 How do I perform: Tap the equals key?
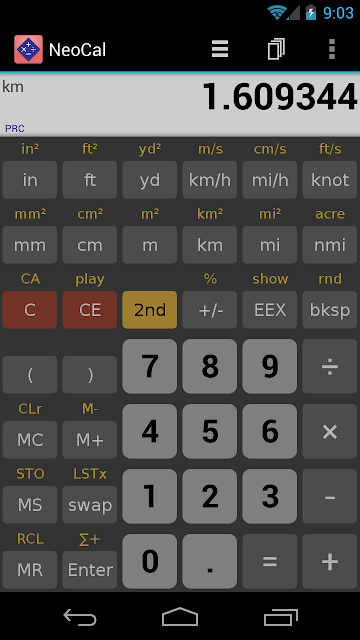pyautogui.click(x=270, y=561)
